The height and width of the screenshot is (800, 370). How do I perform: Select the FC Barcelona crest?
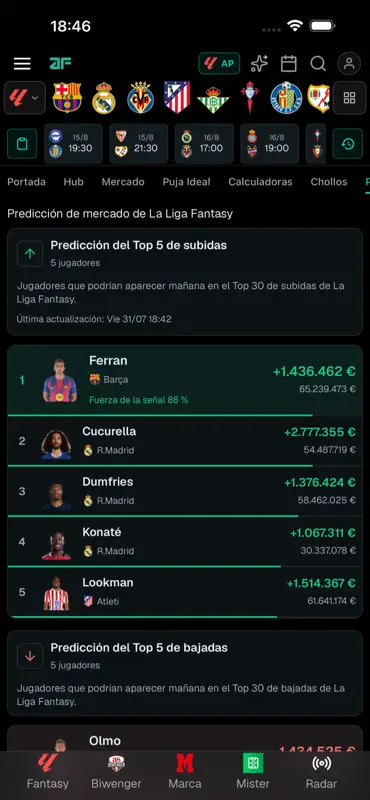pos(67,97)
